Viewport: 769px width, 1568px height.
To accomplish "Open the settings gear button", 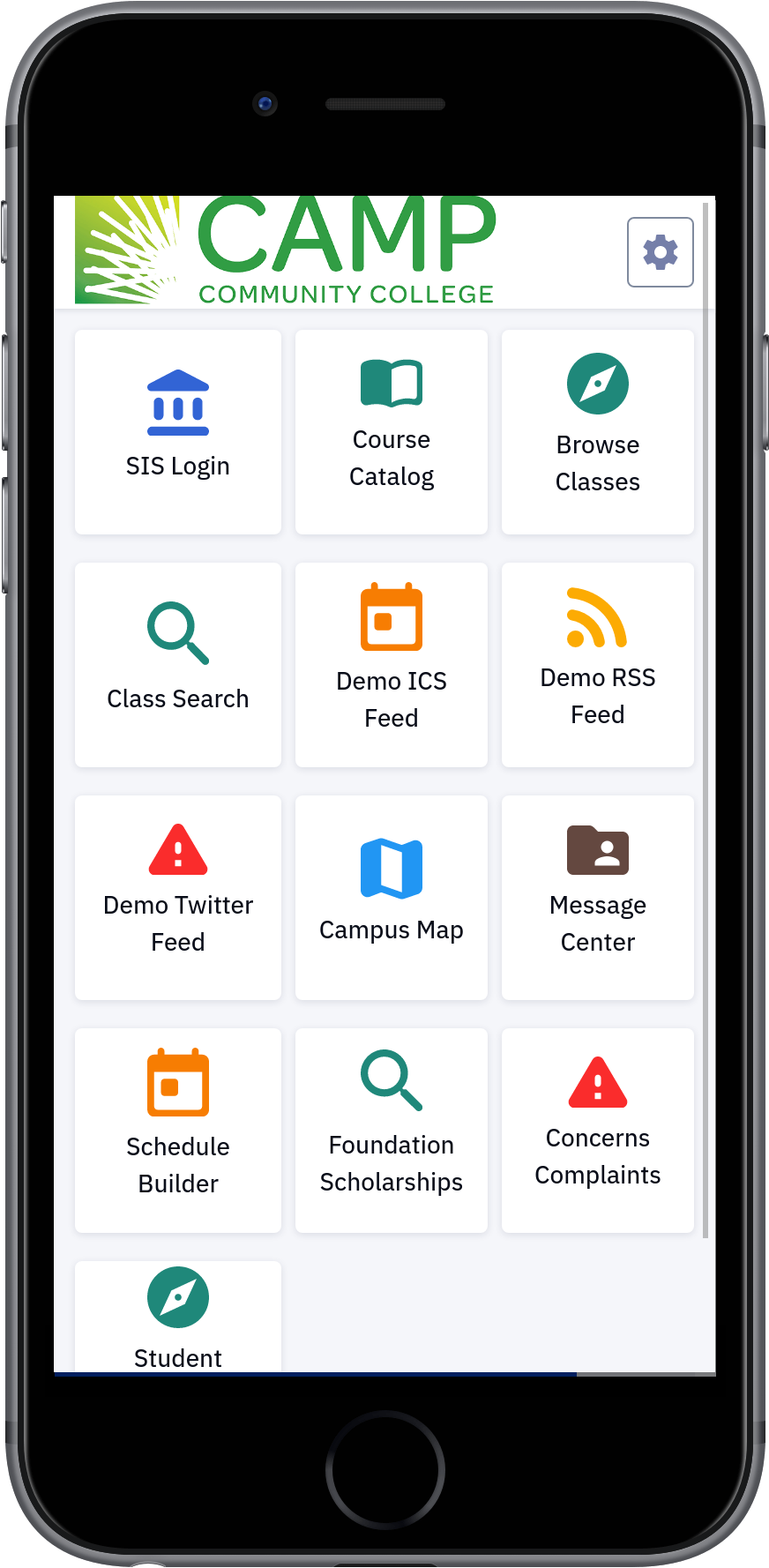I will (x=660, y=252).
